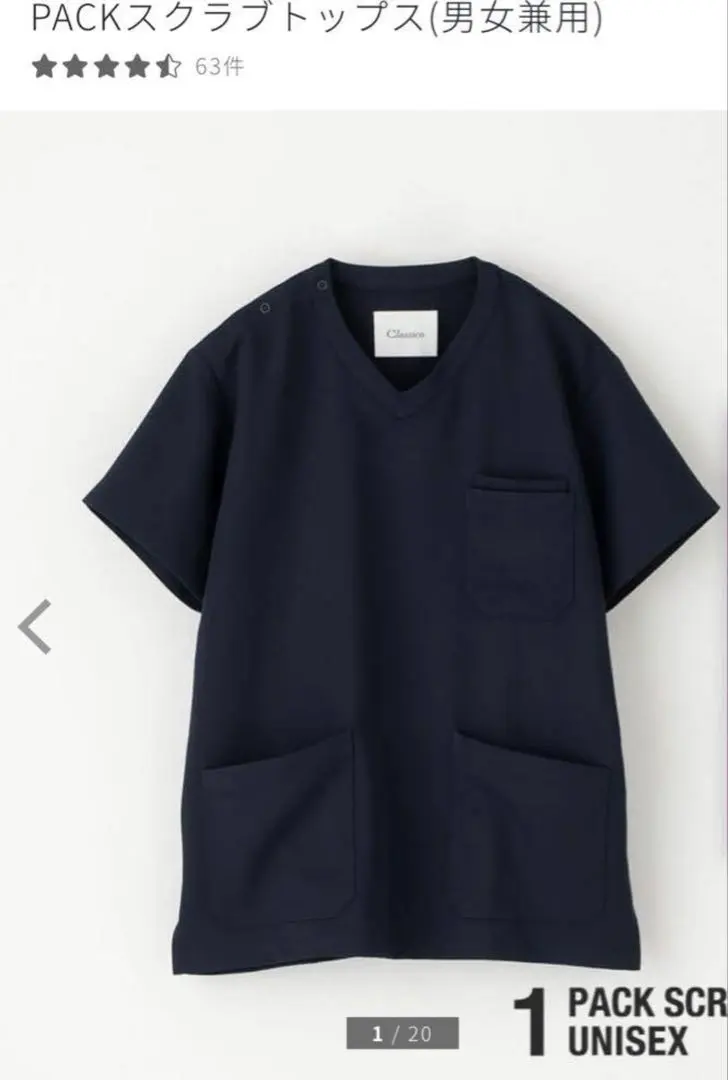This screenshot has height=1080, width=728.
Task: Go to the previous product image
Action: click(35, 628)
